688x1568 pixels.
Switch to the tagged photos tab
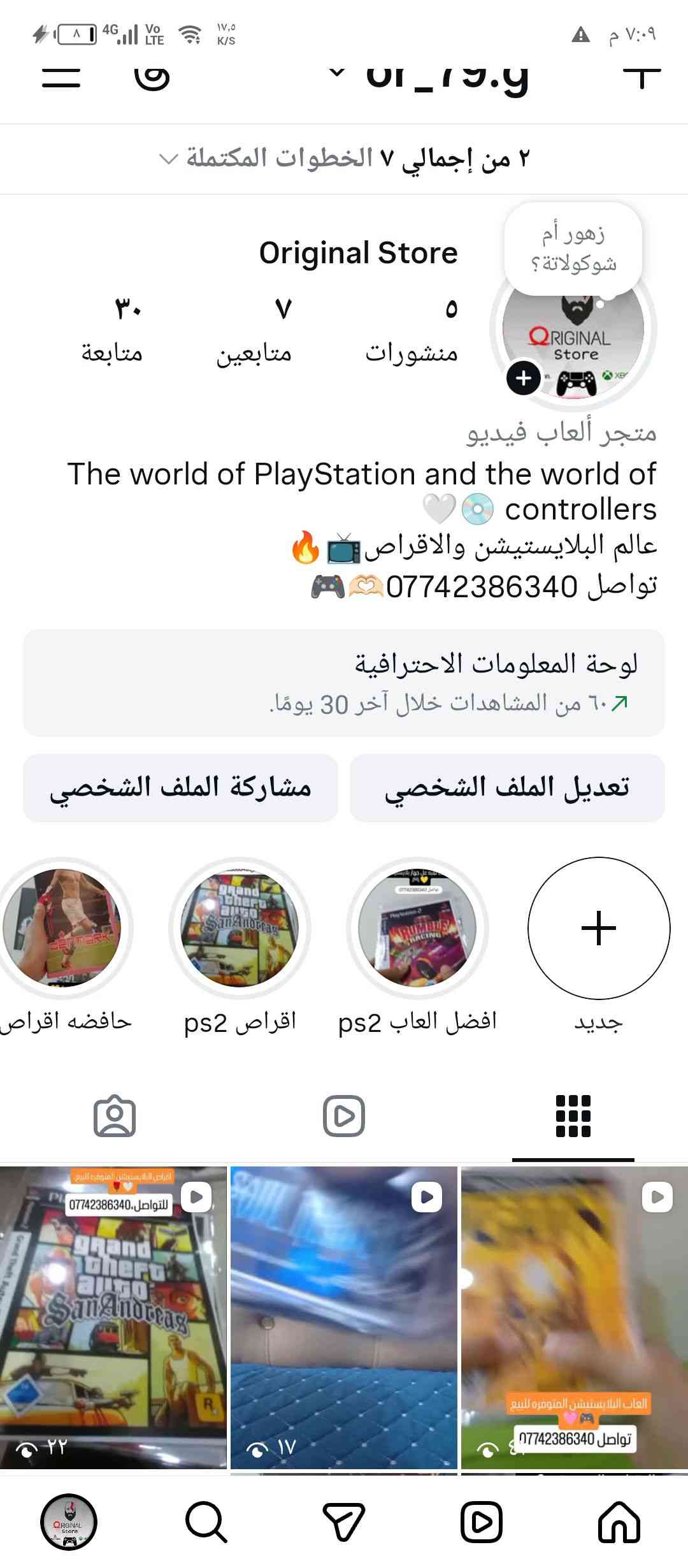[115, 1116]
